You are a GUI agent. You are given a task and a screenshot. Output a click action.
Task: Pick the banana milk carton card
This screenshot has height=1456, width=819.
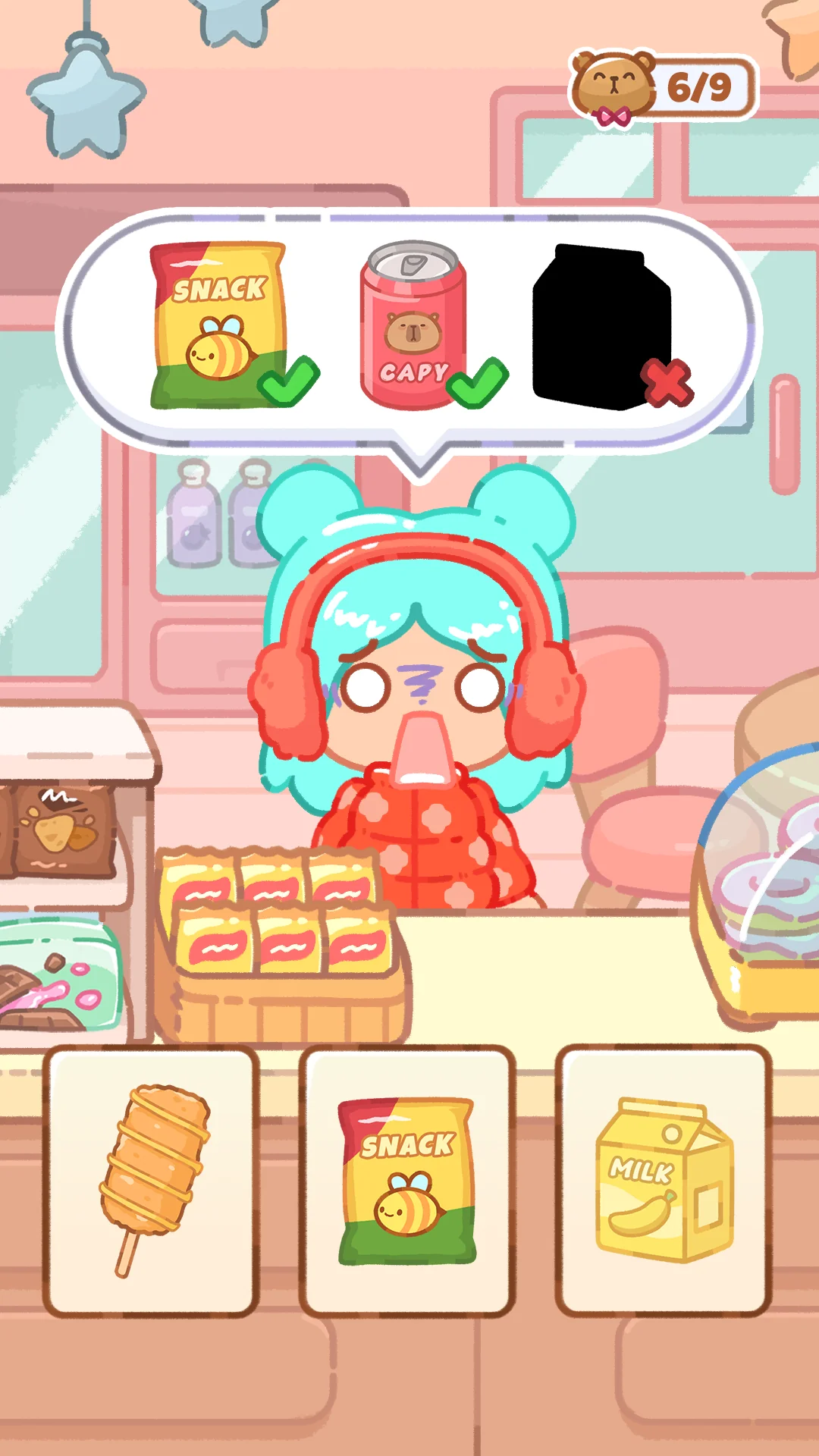tap(664, 1181)
